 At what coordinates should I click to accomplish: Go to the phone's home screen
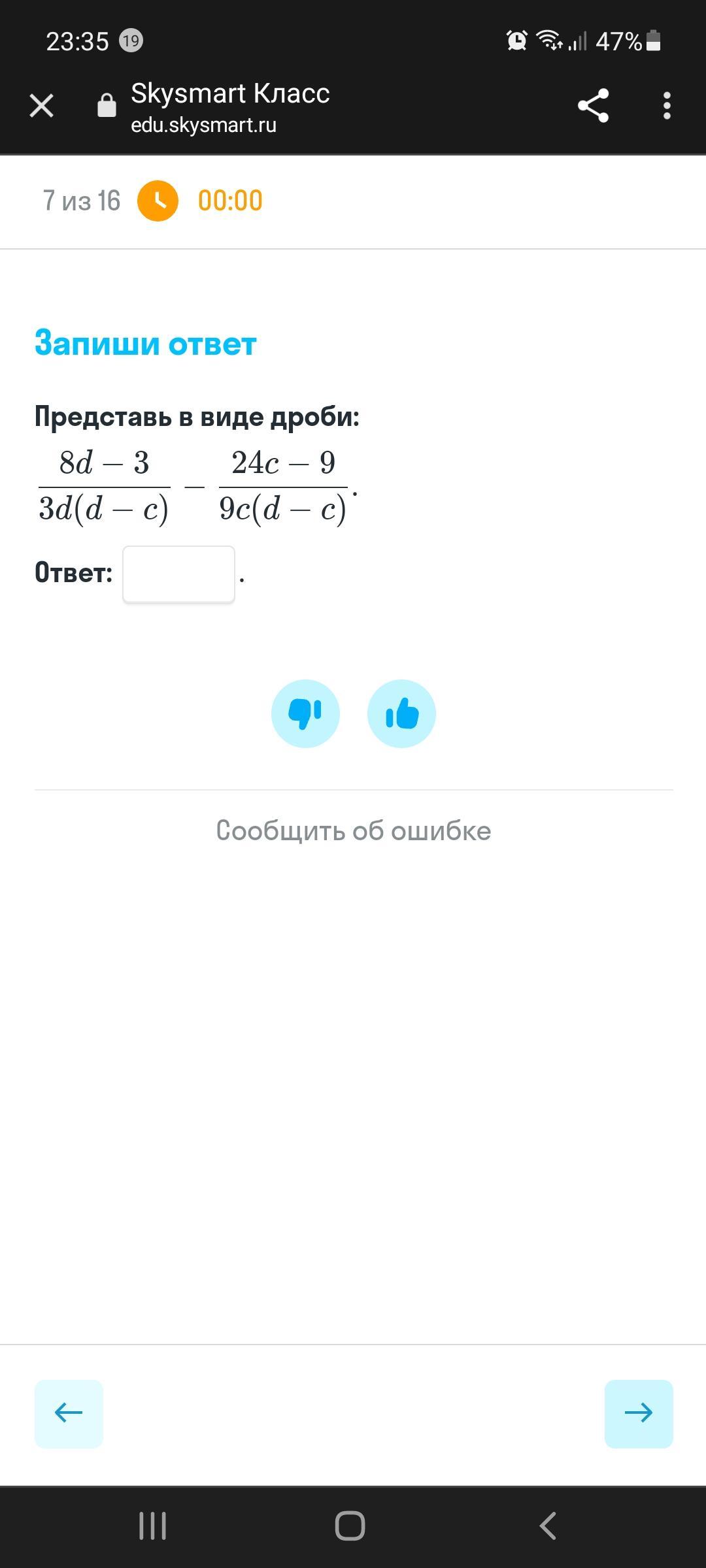coord(350,1526)
